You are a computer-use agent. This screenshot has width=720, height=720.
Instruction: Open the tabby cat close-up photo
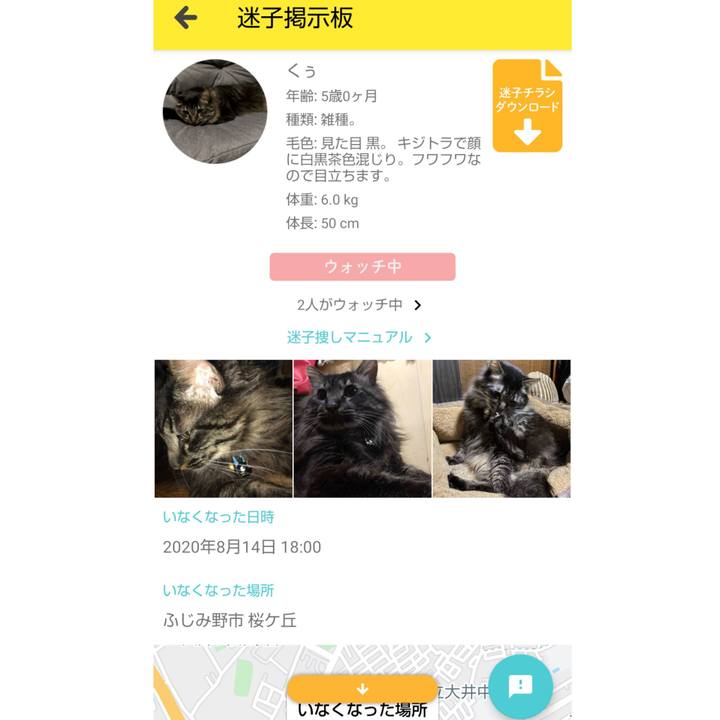tap(223, 429)
